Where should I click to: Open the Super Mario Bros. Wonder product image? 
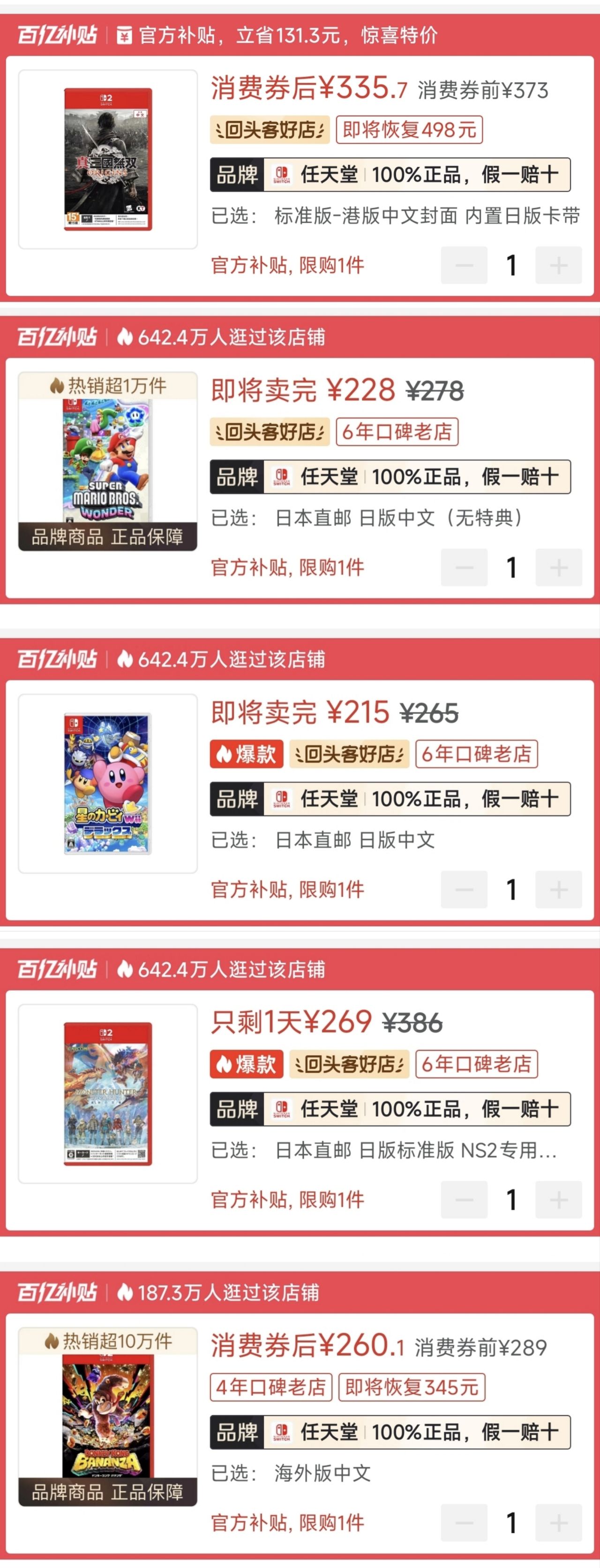[x=108, y=461]
